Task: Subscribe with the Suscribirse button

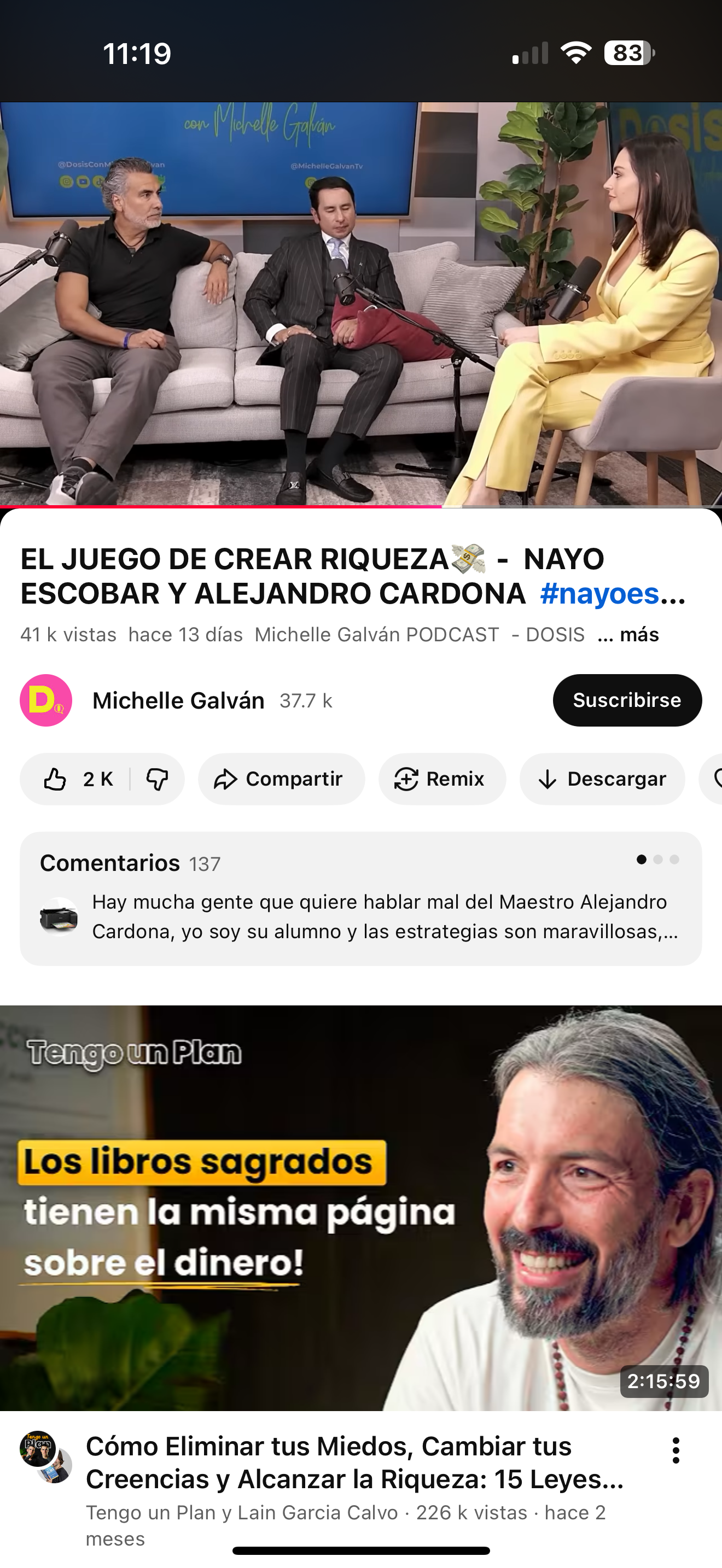Action: [x=626, y=700]
